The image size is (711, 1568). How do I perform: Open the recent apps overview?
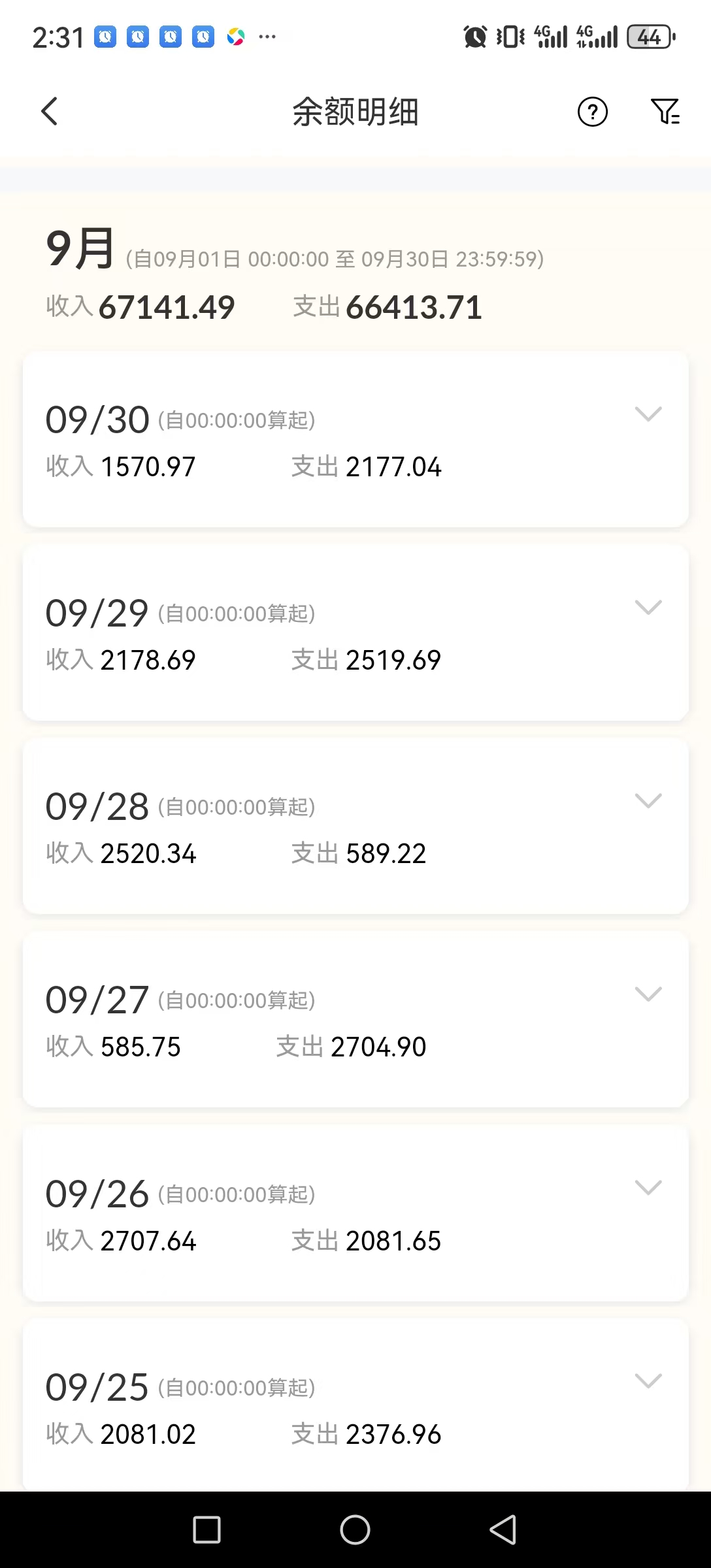pos(207,1529)
